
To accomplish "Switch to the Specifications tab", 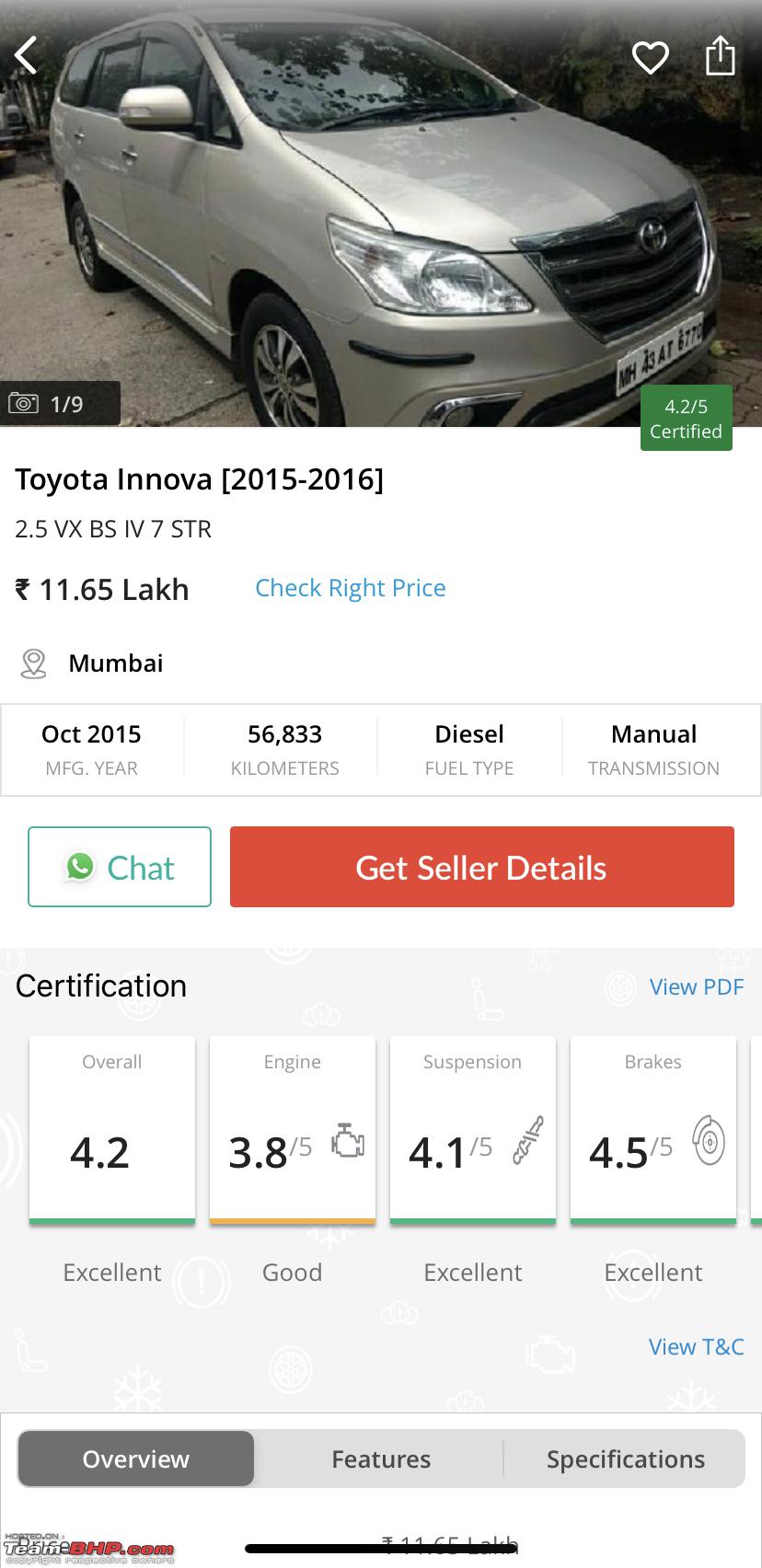I will (626, 1458).
